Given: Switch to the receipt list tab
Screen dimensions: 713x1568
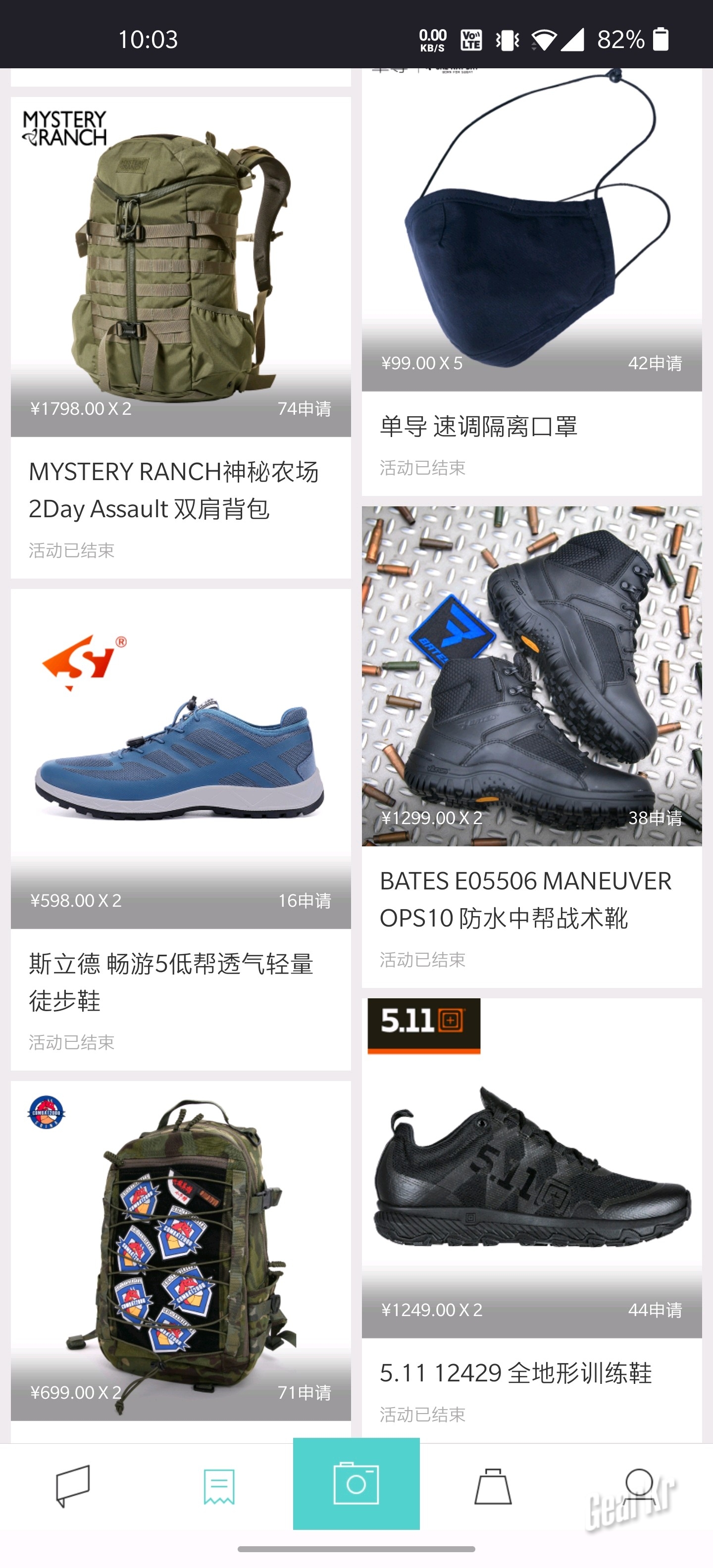Looking at the screenshot, I should [x=218, y=1486].
